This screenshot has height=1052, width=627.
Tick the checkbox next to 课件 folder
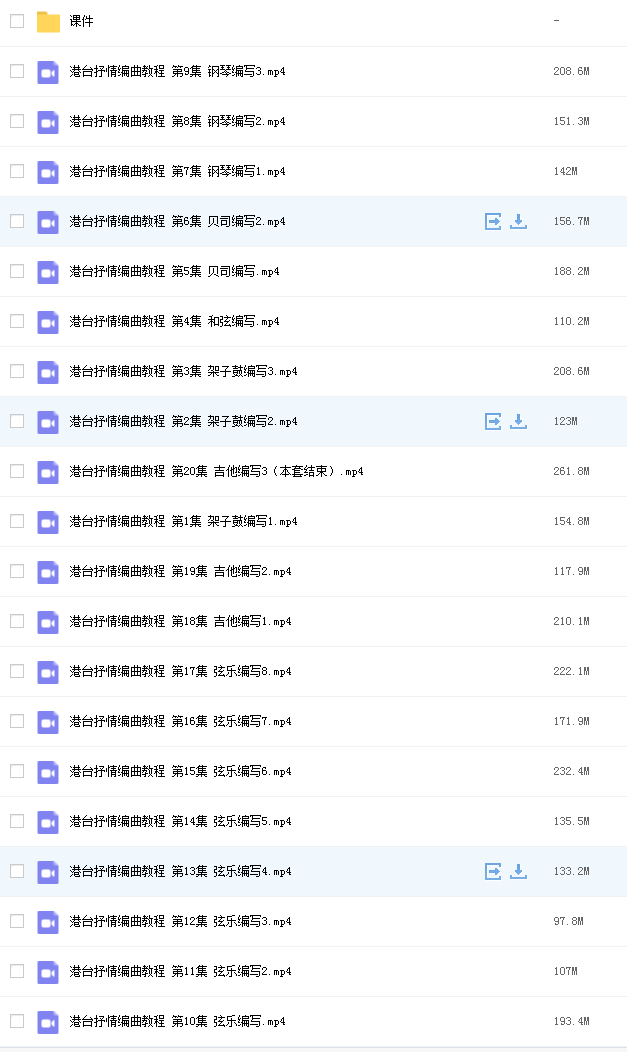click(17, 21)
